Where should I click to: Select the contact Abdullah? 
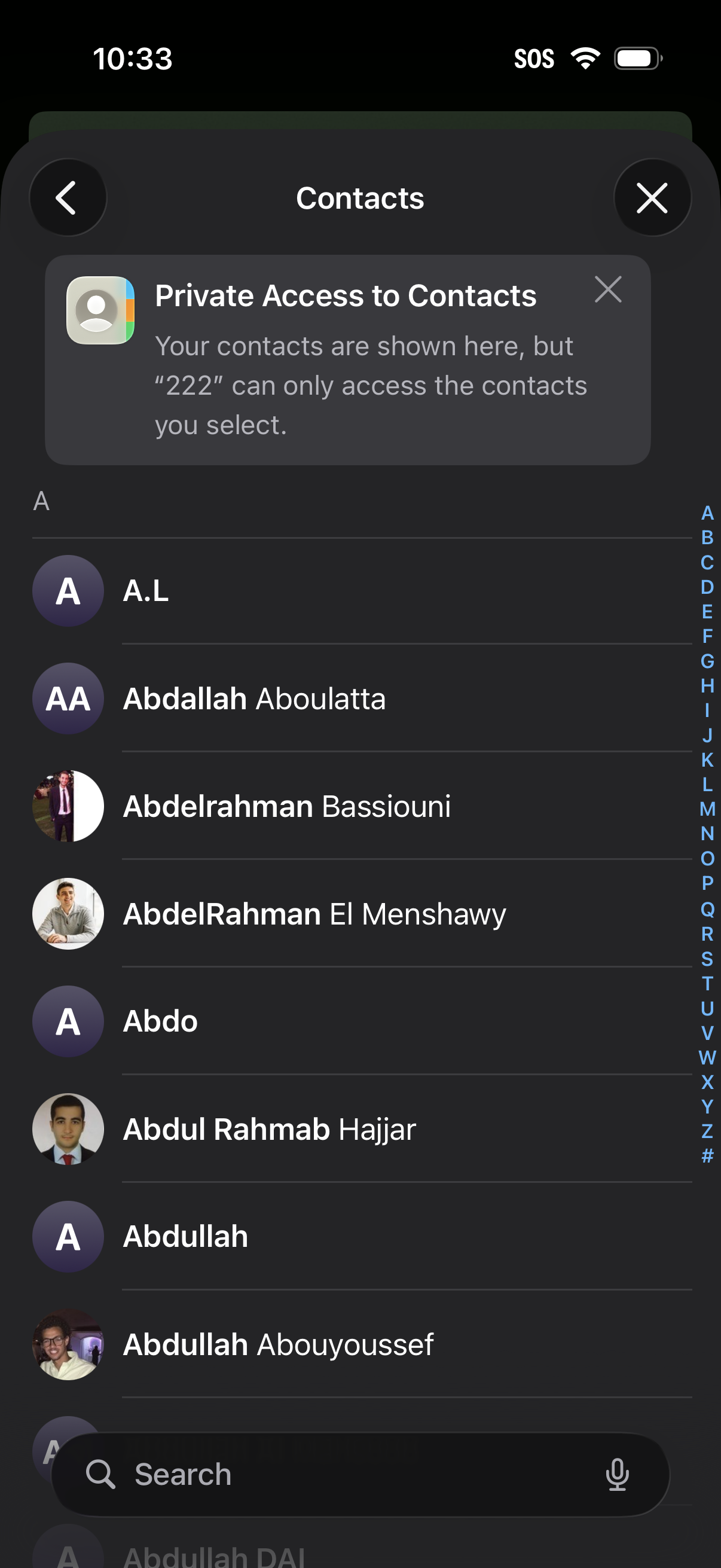pyautogui.click(x=184, y=1236)
